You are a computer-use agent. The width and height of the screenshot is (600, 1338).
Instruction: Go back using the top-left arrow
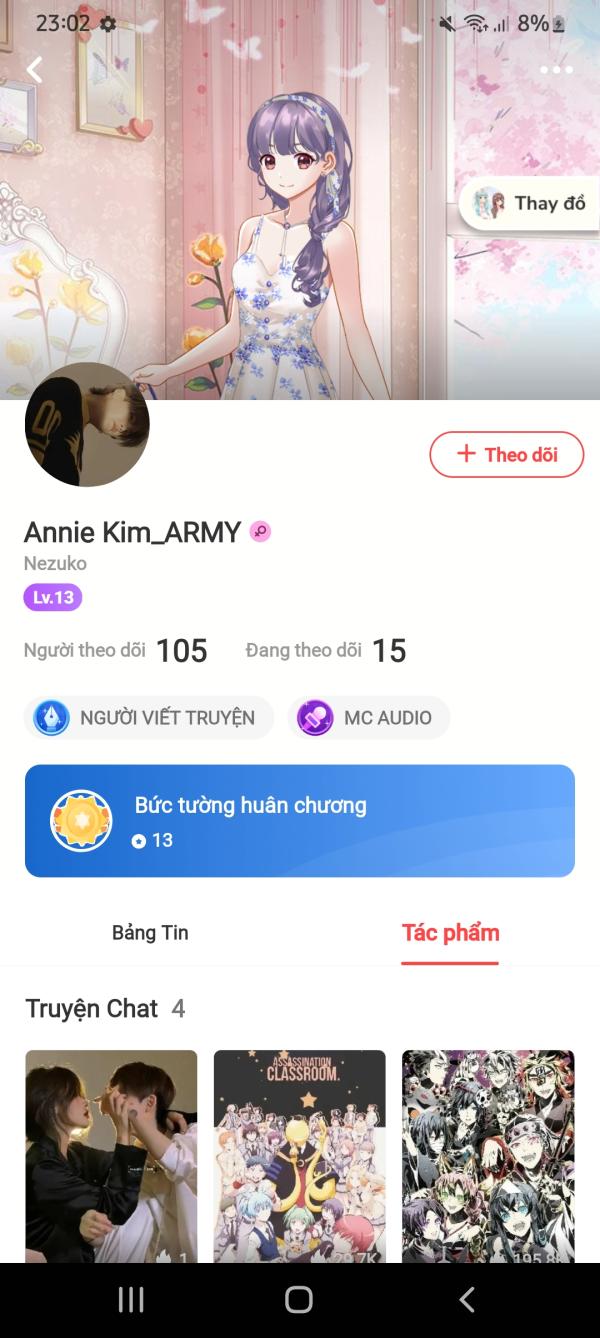click(35, 69)
